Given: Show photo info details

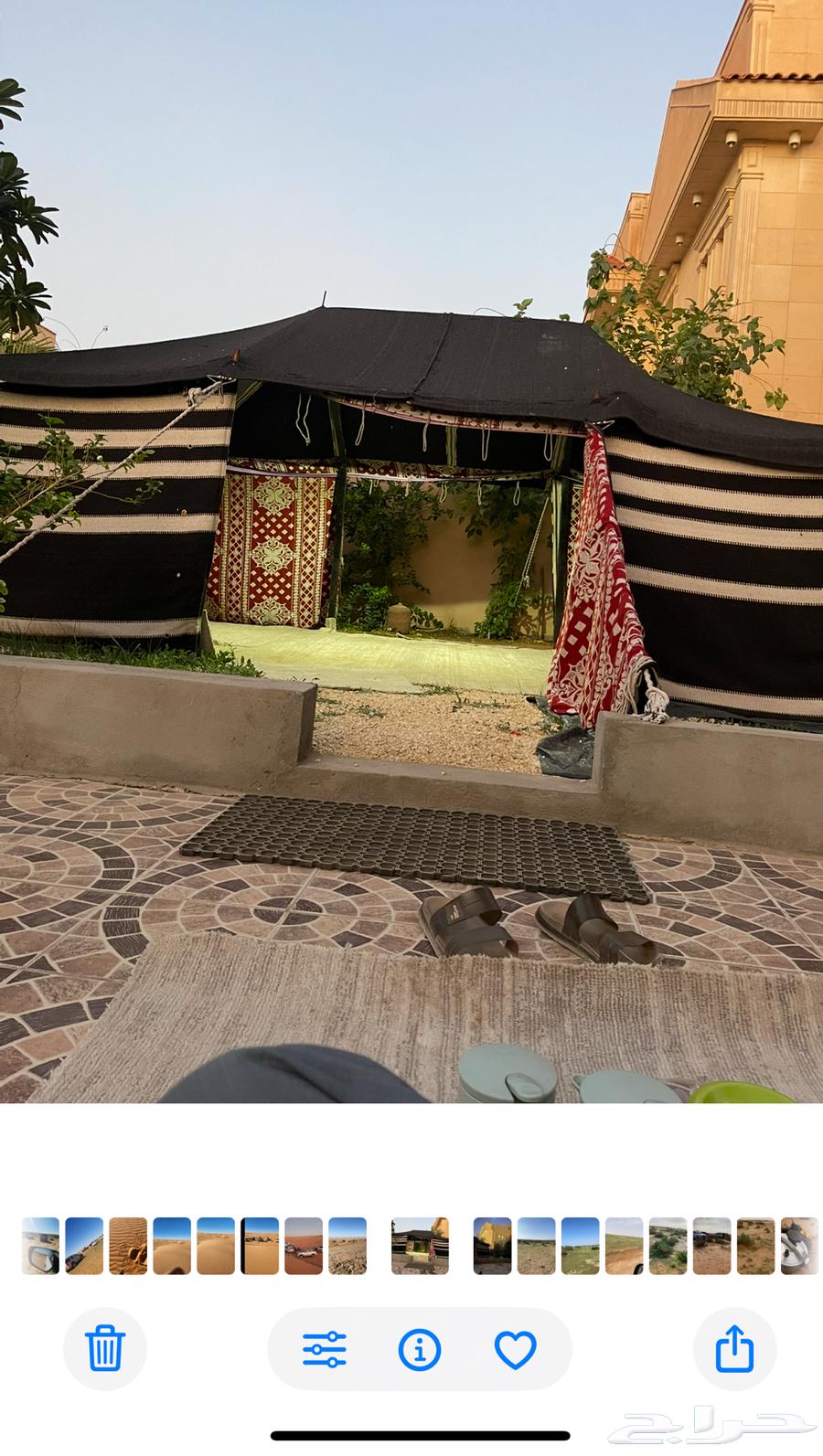Looking at the screenshot, I should click(x=420, y=1349).
